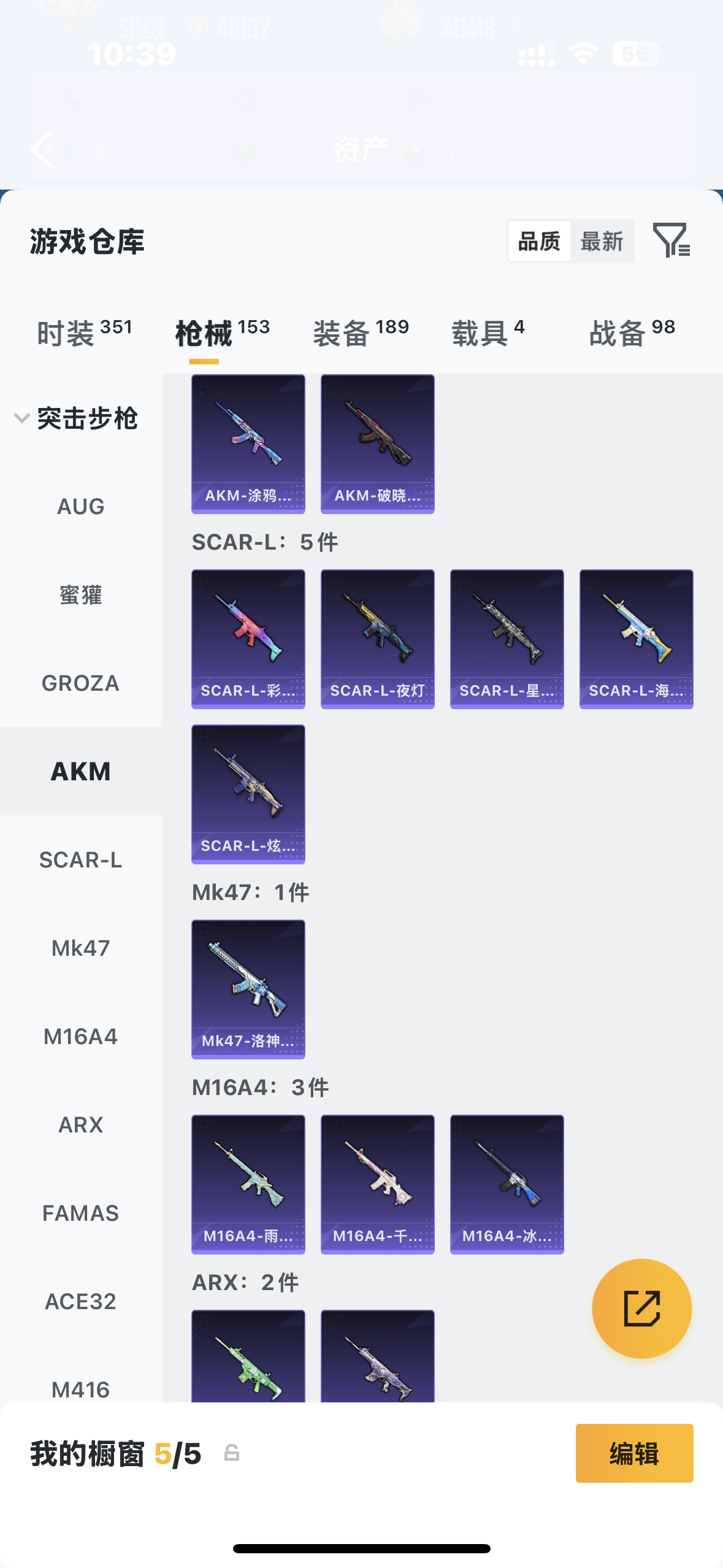This screenshot has height=1568, width=723.
Task: Open the Mk47-洛神 skin tile
Action: [248, 989]
